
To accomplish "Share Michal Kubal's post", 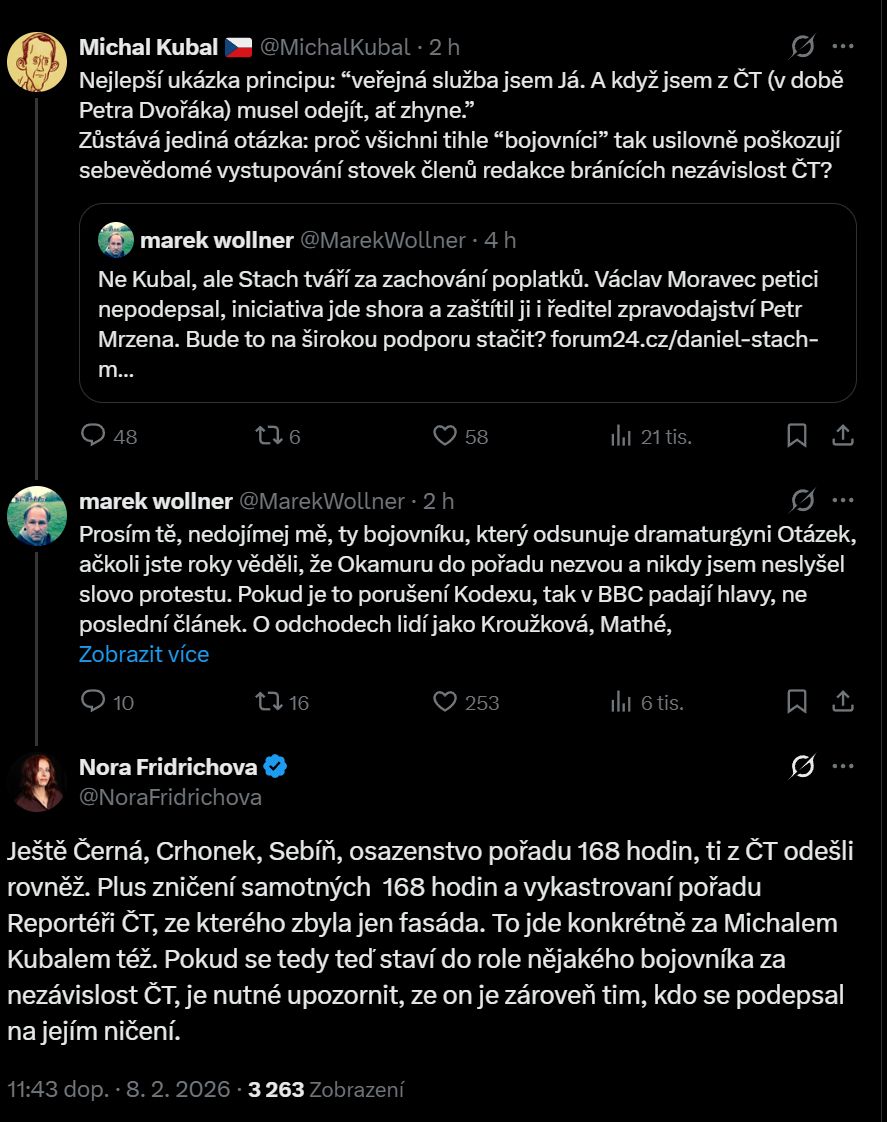I will [843, 436].
